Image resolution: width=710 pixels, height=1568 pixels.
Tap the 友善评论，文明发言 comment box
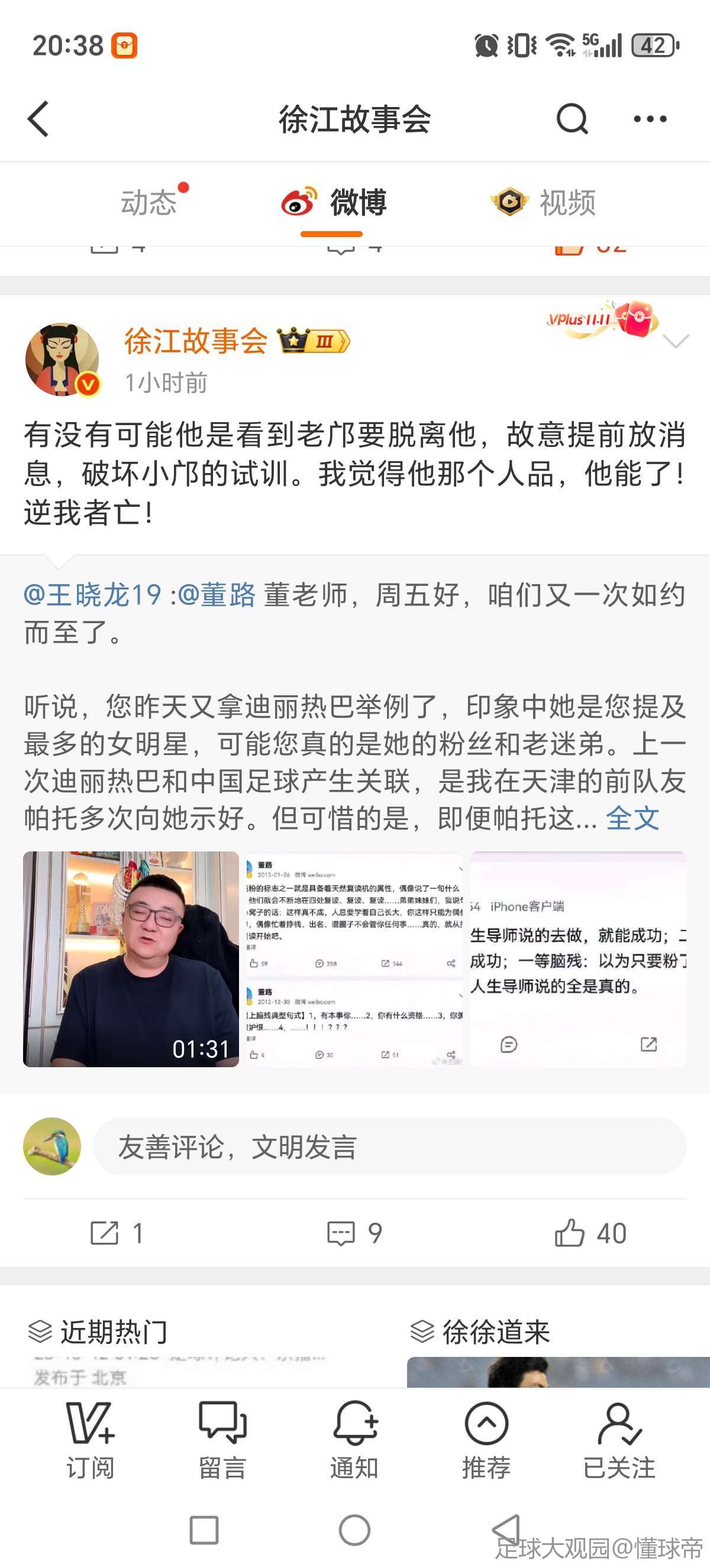click(390, 1146)
